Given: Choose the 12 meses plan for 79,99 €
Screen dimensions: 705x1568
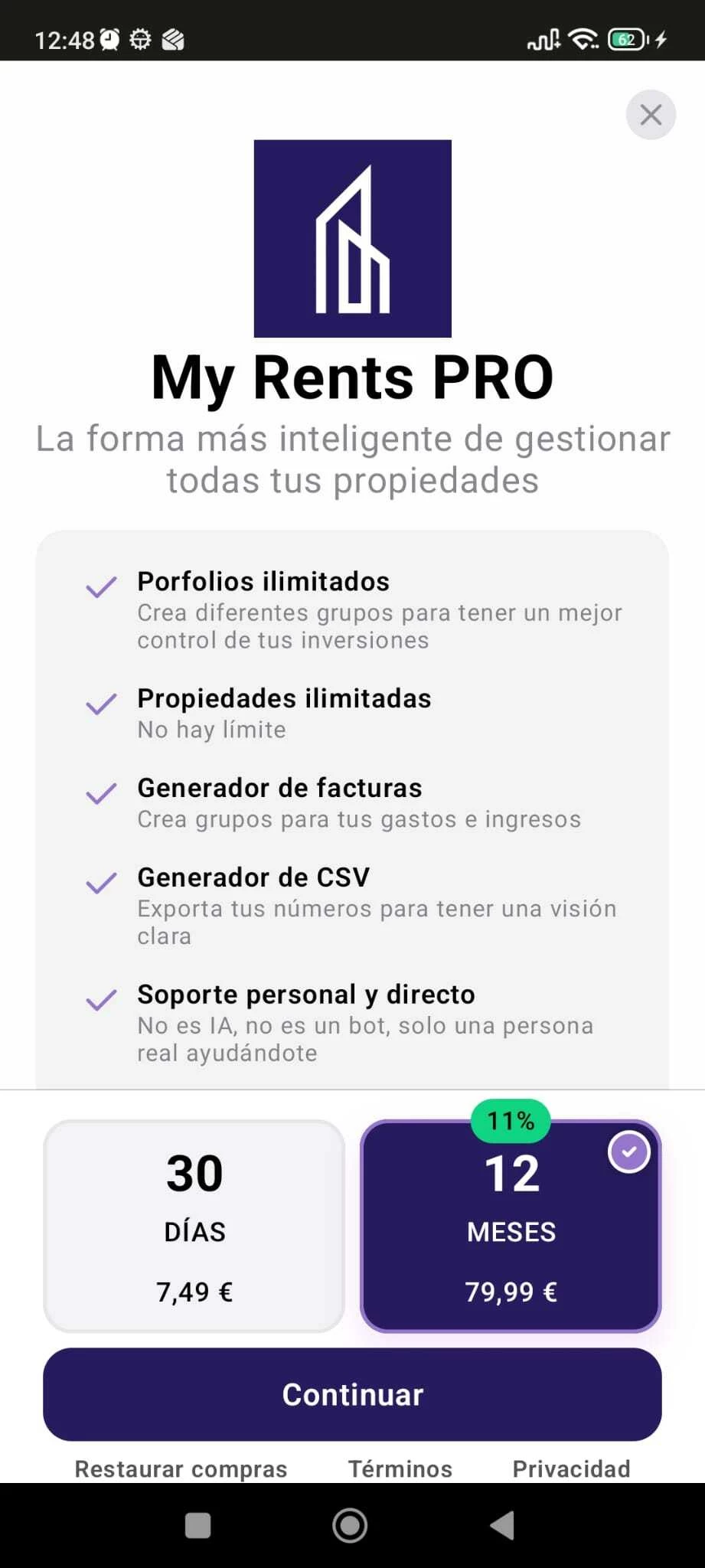Looking at the screenshot, I should [511, 1226].
